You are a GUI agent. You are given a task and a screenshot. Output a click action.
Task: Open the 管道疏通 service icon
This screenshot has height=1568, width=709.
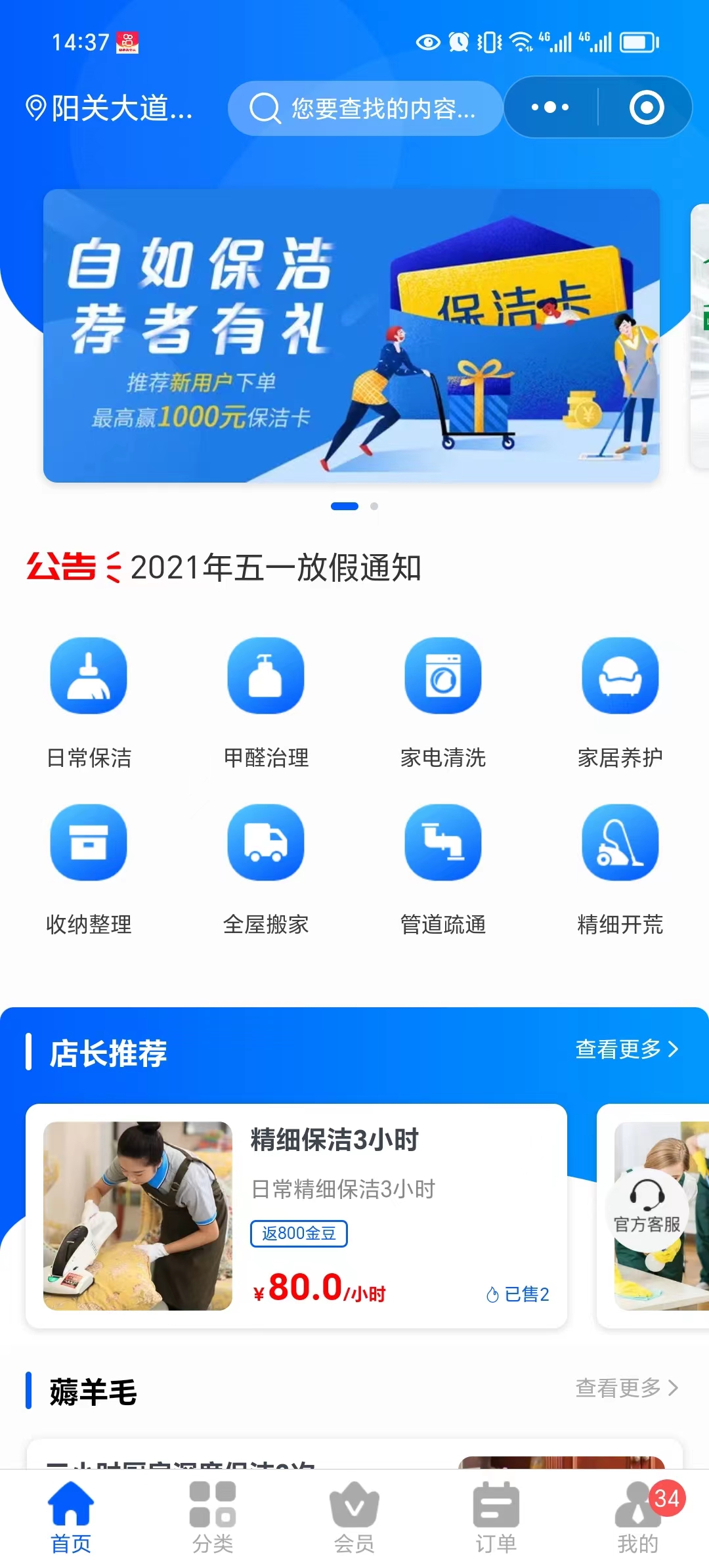443,844
